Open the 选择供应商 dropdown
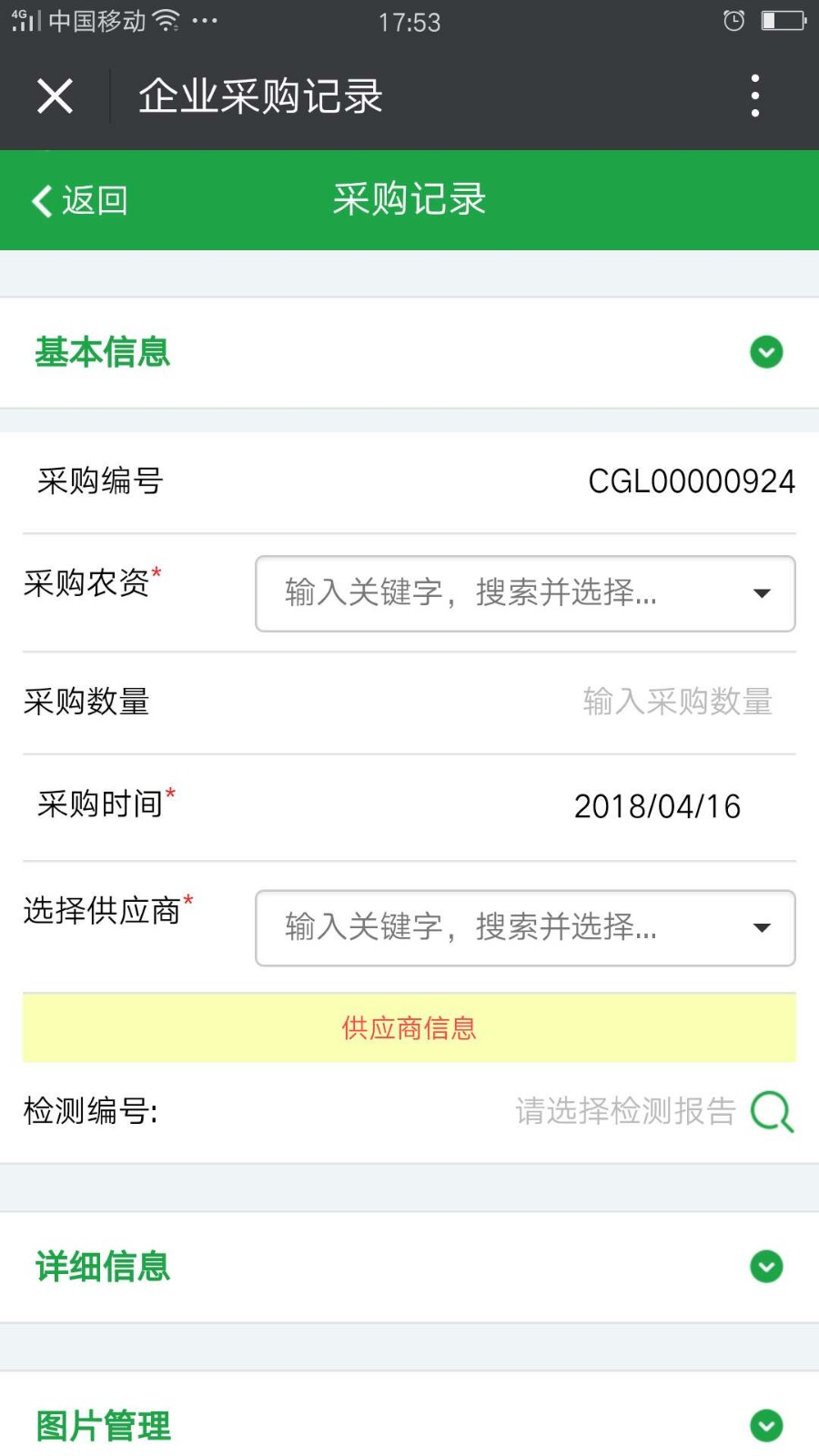Screen dimensions: 819x1456 (x=525, y=927)
